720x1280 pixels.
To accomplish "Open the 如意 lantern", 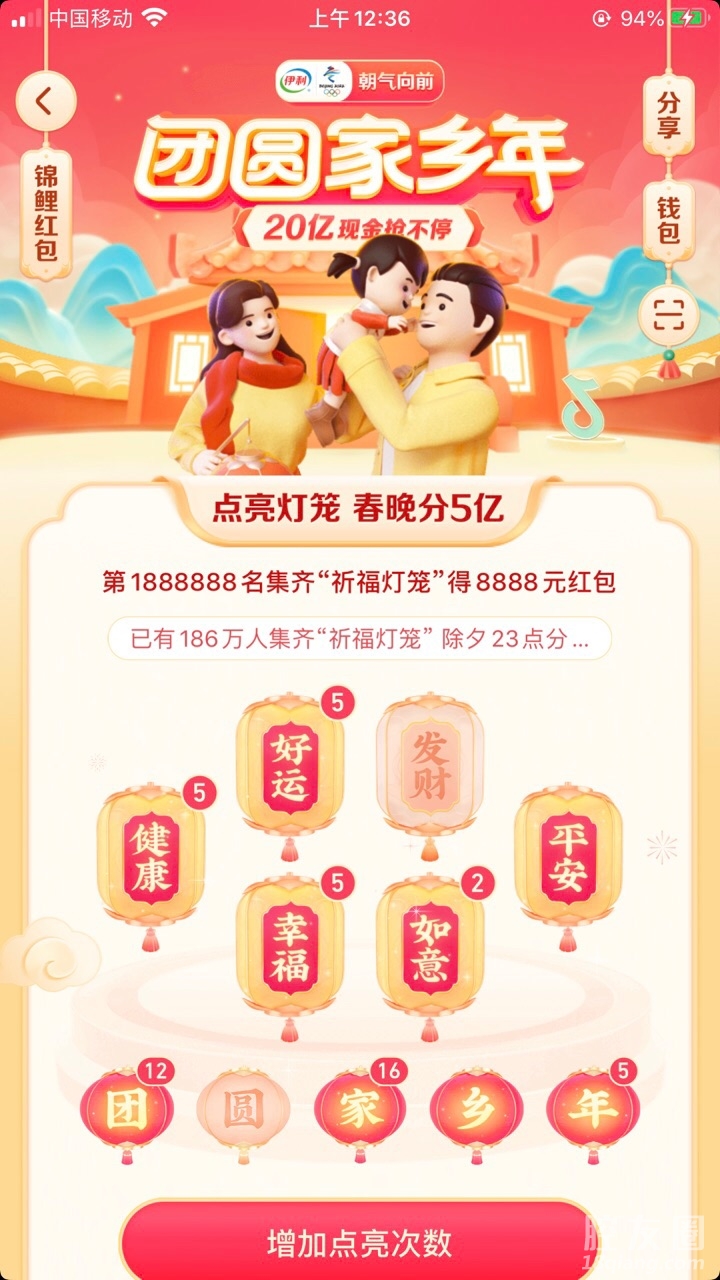I will [x=429, y=948].
